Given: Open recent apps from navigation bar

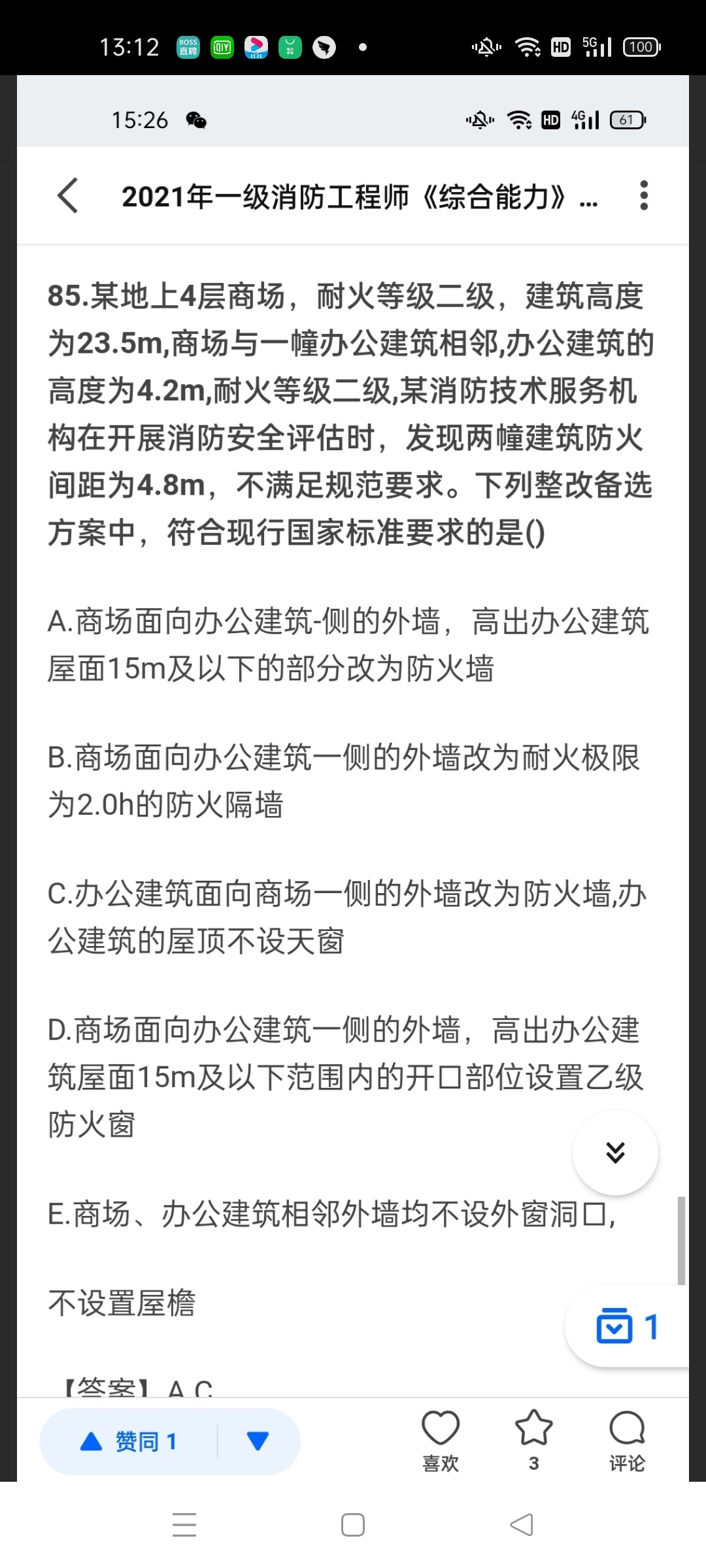Looking at the screenshot, I should (x=184, y=1525).
